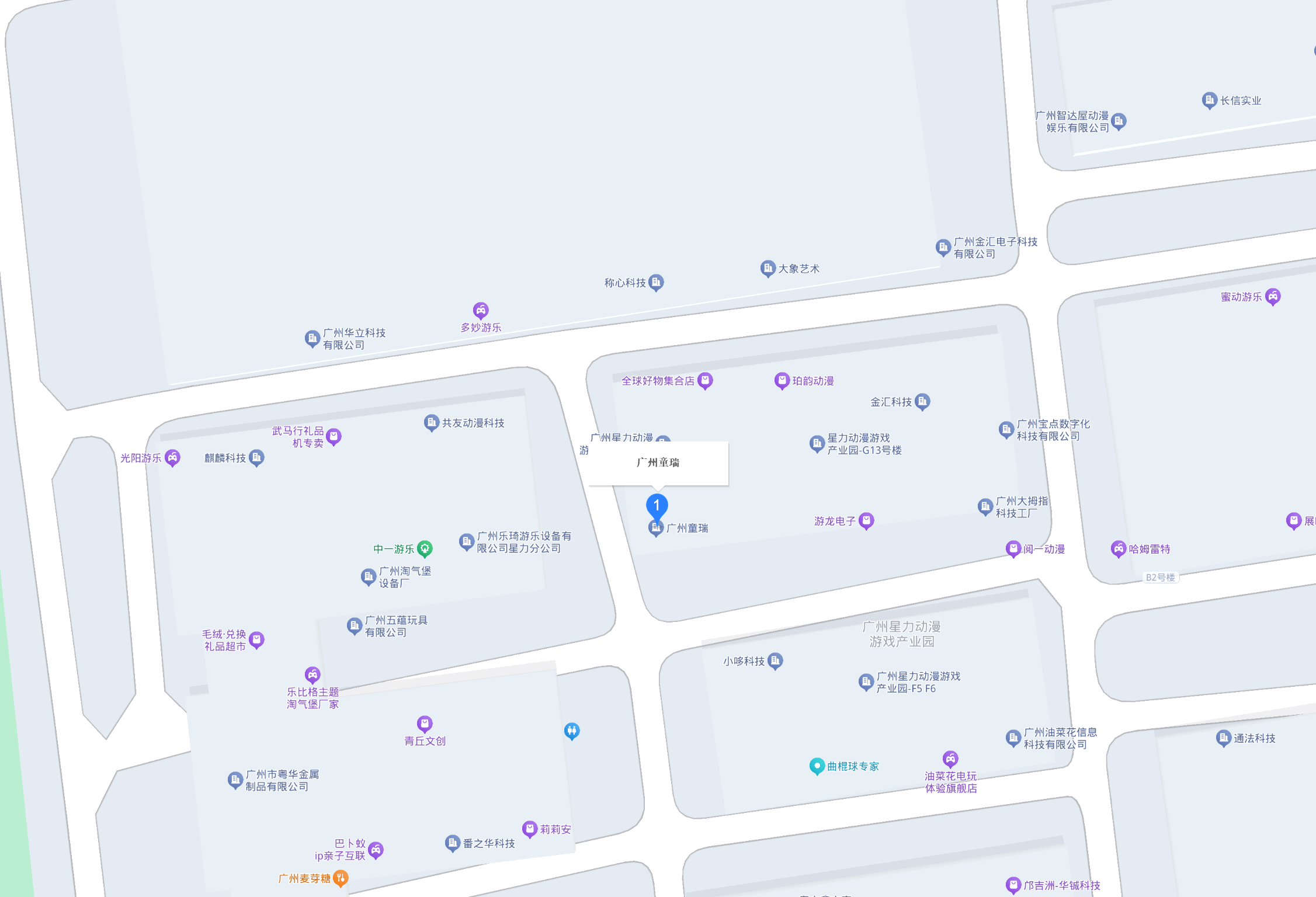Image resolution: width=1316 pixels, height=897 pixels.
Task: Select the 多妙游乐 map marker
Action: tap(480, 310)
